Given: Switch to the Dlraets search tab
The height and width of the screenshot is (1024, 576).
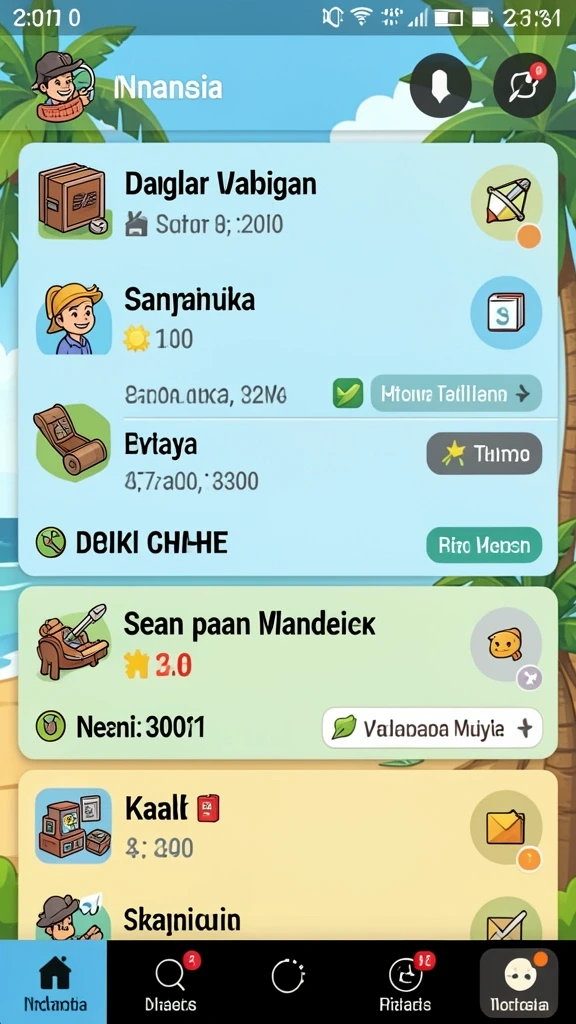Looking at the screenshot, I should 172,982.
